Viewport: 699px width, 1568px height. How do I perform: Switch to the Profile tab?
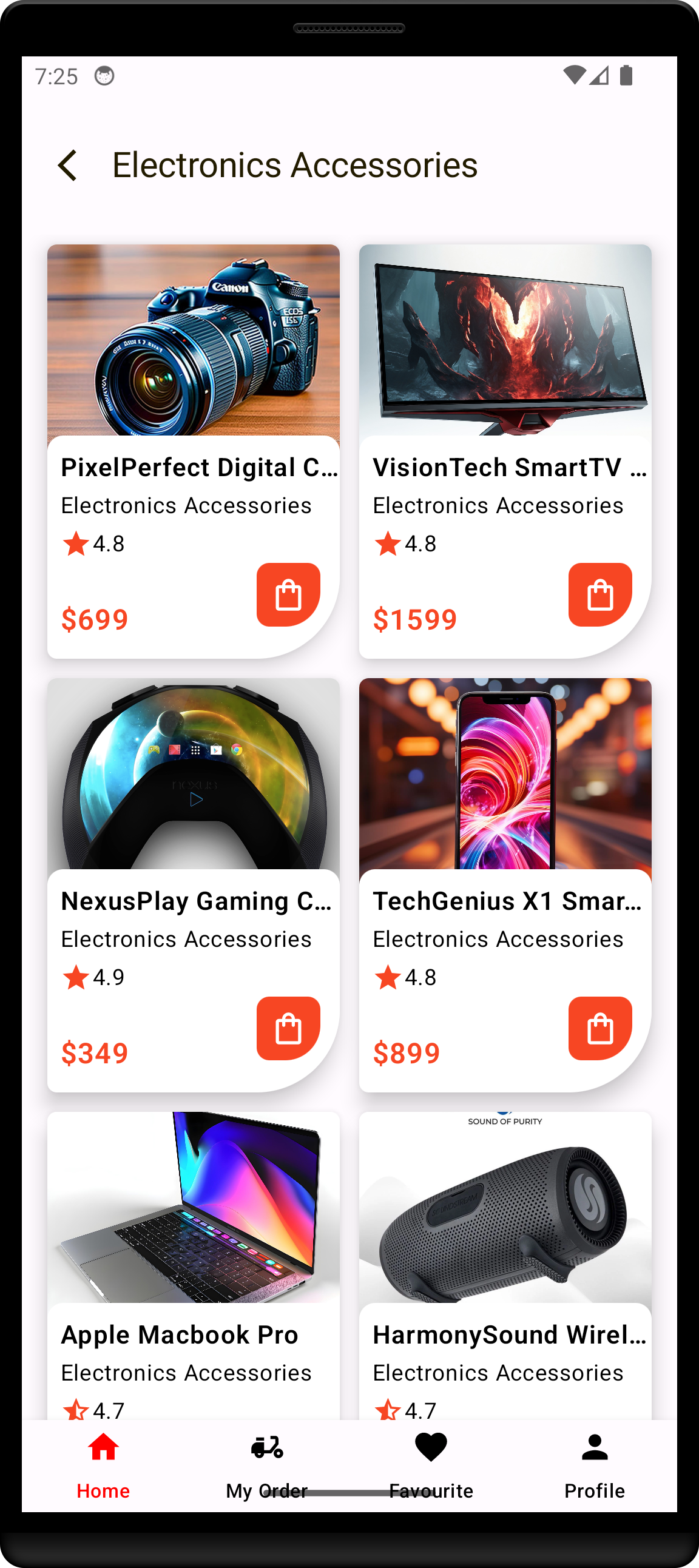(x=594, y=1464)
